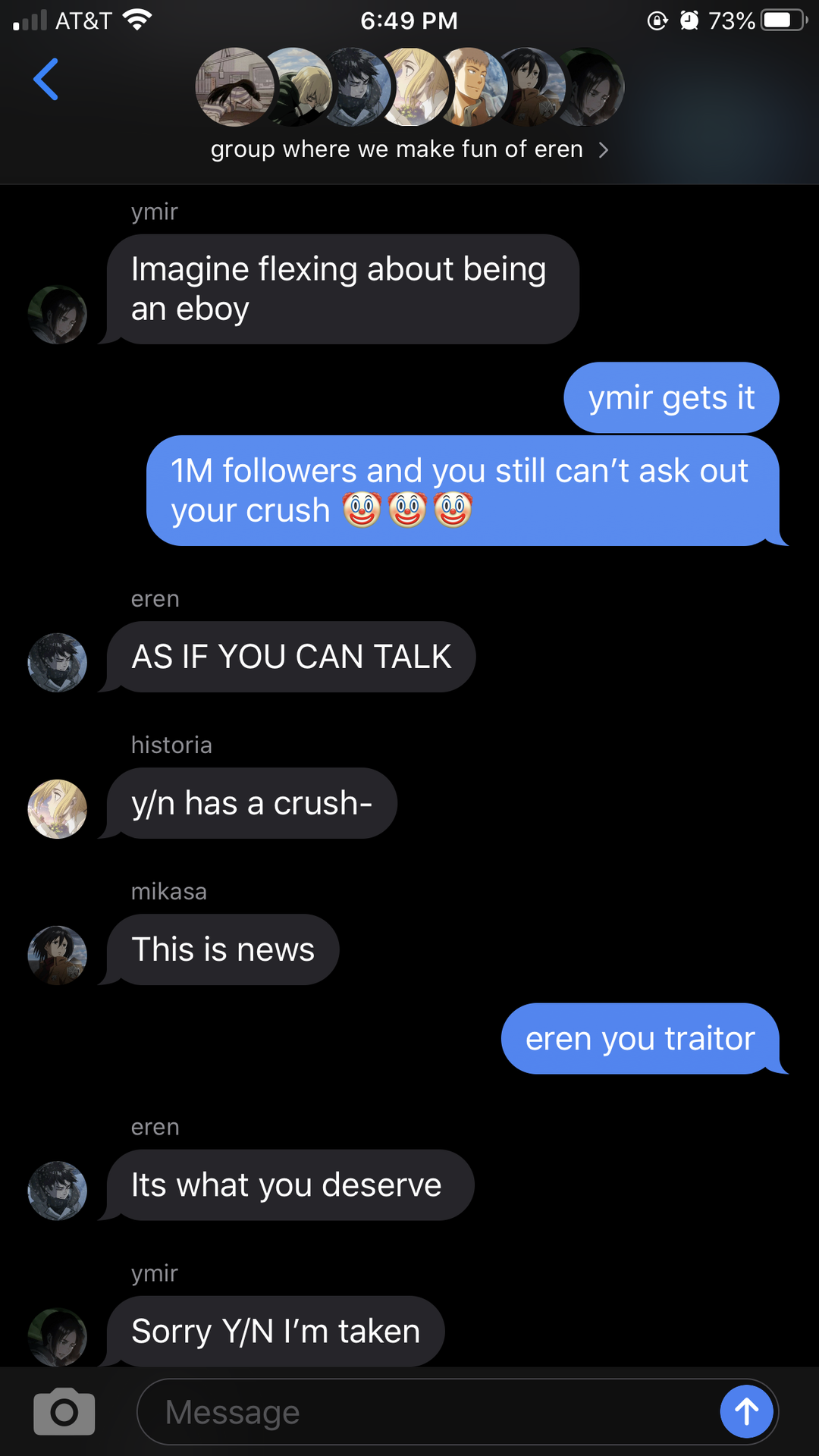View mikasa's avatar beside This is news
Viewport: 819px width, 1456px height.
coord(58,955)
